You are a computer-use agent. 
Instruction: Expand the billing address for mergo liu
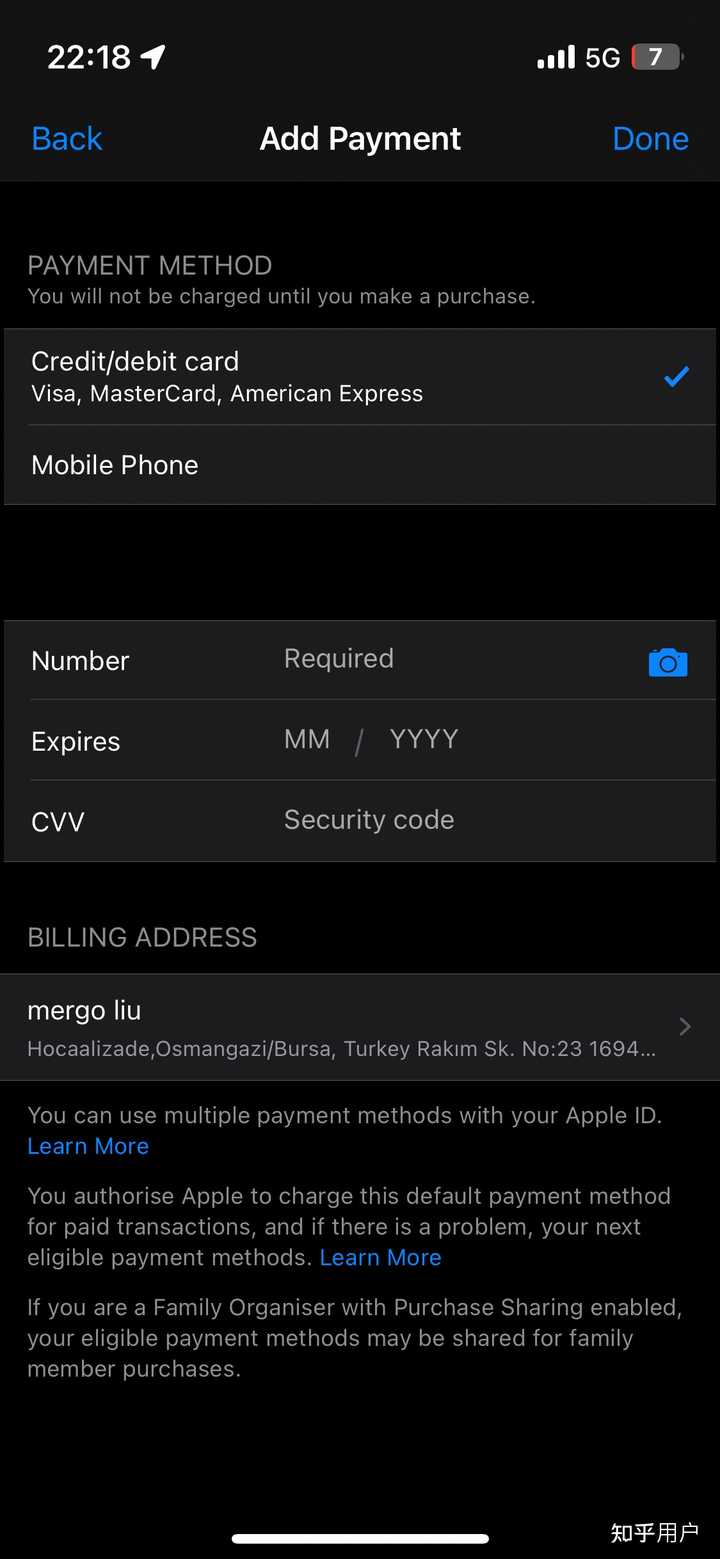tap(300, 1026)
